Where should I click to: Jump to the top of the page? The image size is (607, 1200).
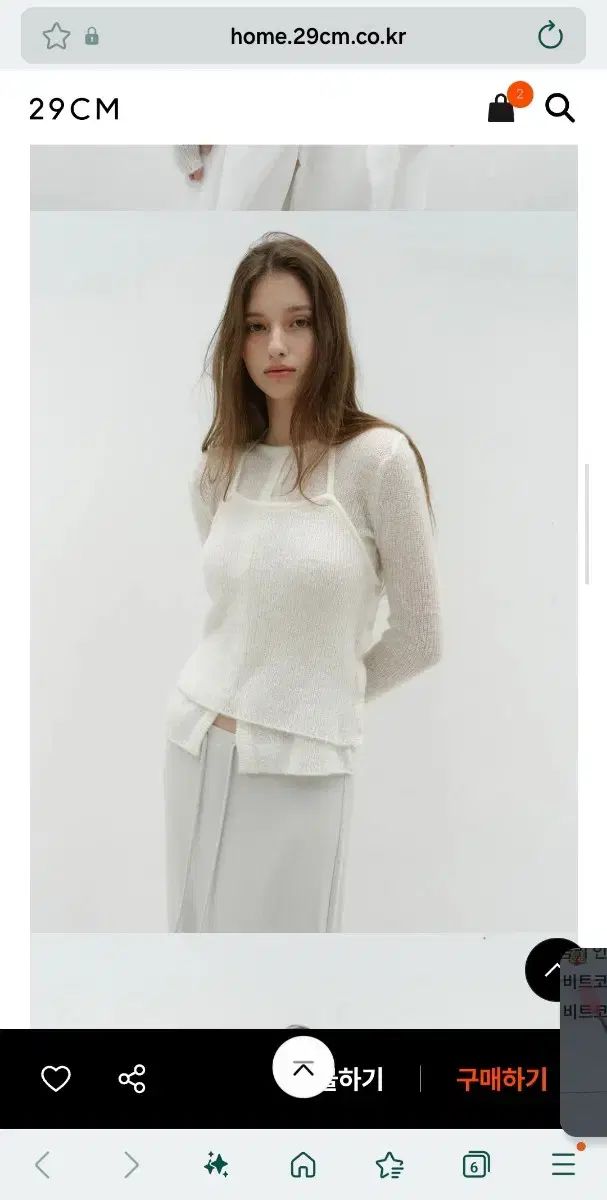(303, 1068)
